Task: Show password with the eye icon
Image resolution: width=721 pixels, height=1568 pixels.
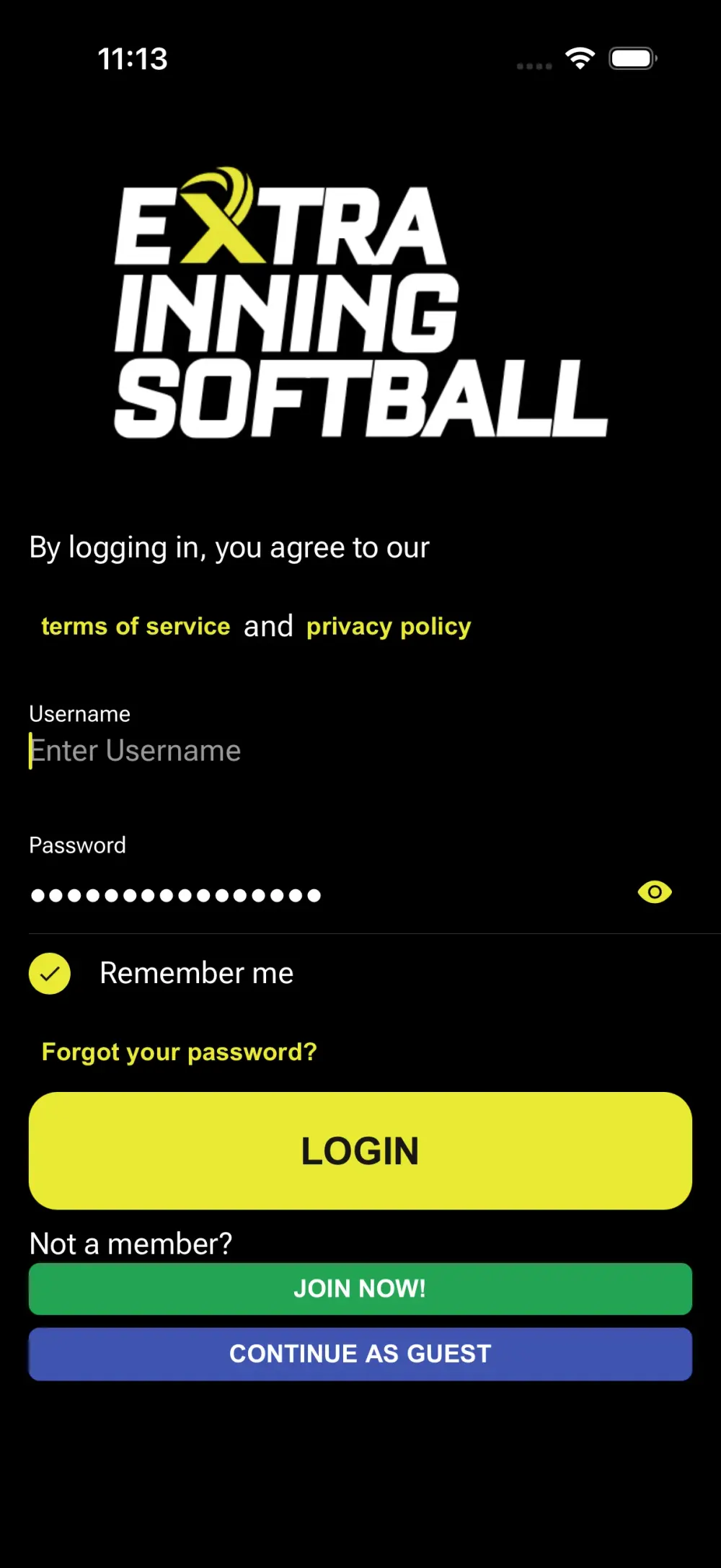Action: coord(655,892)
